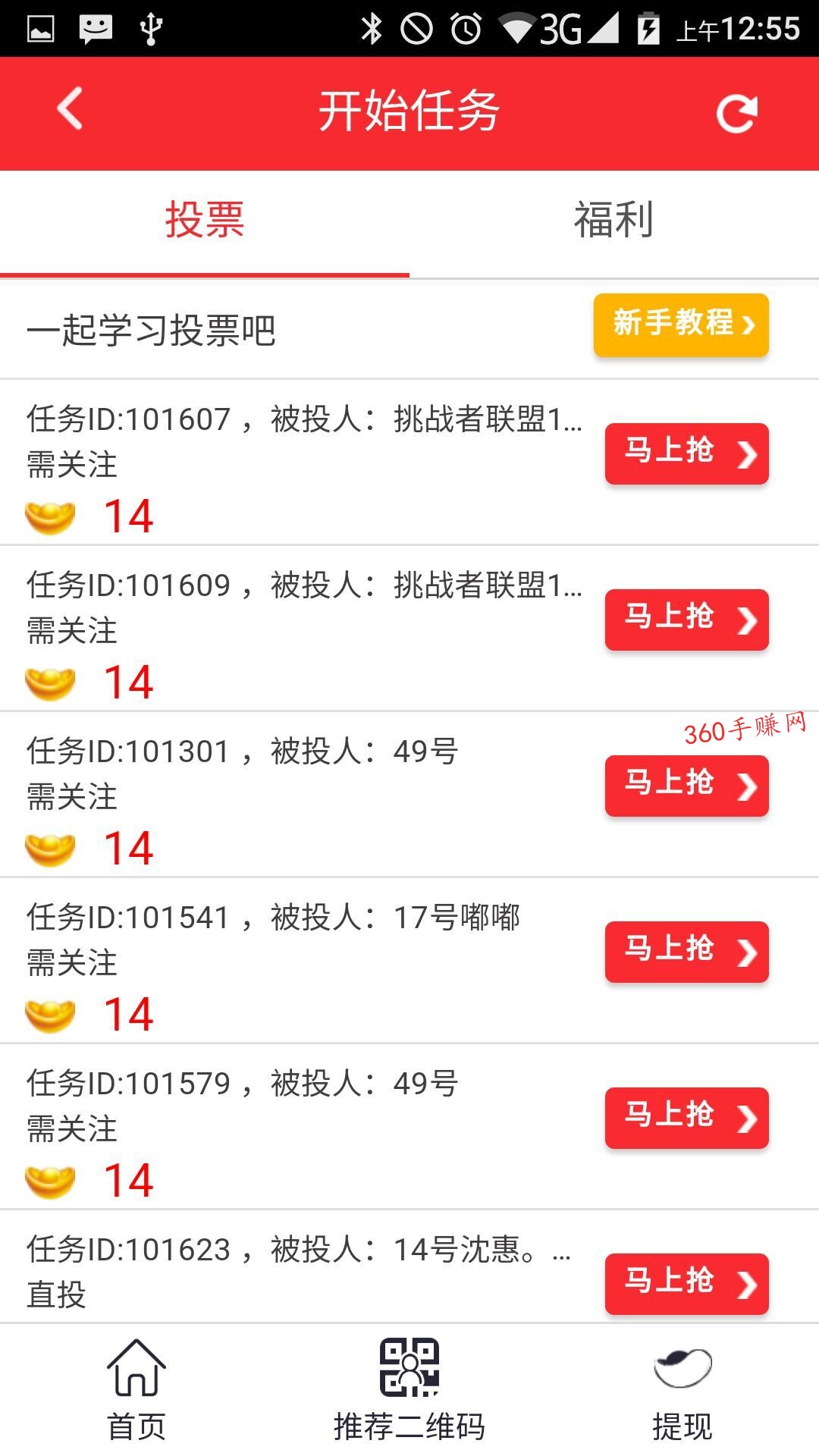This screenshot has height=1456, width=819.
Task: Claim task ID 101301 via 马上抢
Action: (x=687, y=786)
